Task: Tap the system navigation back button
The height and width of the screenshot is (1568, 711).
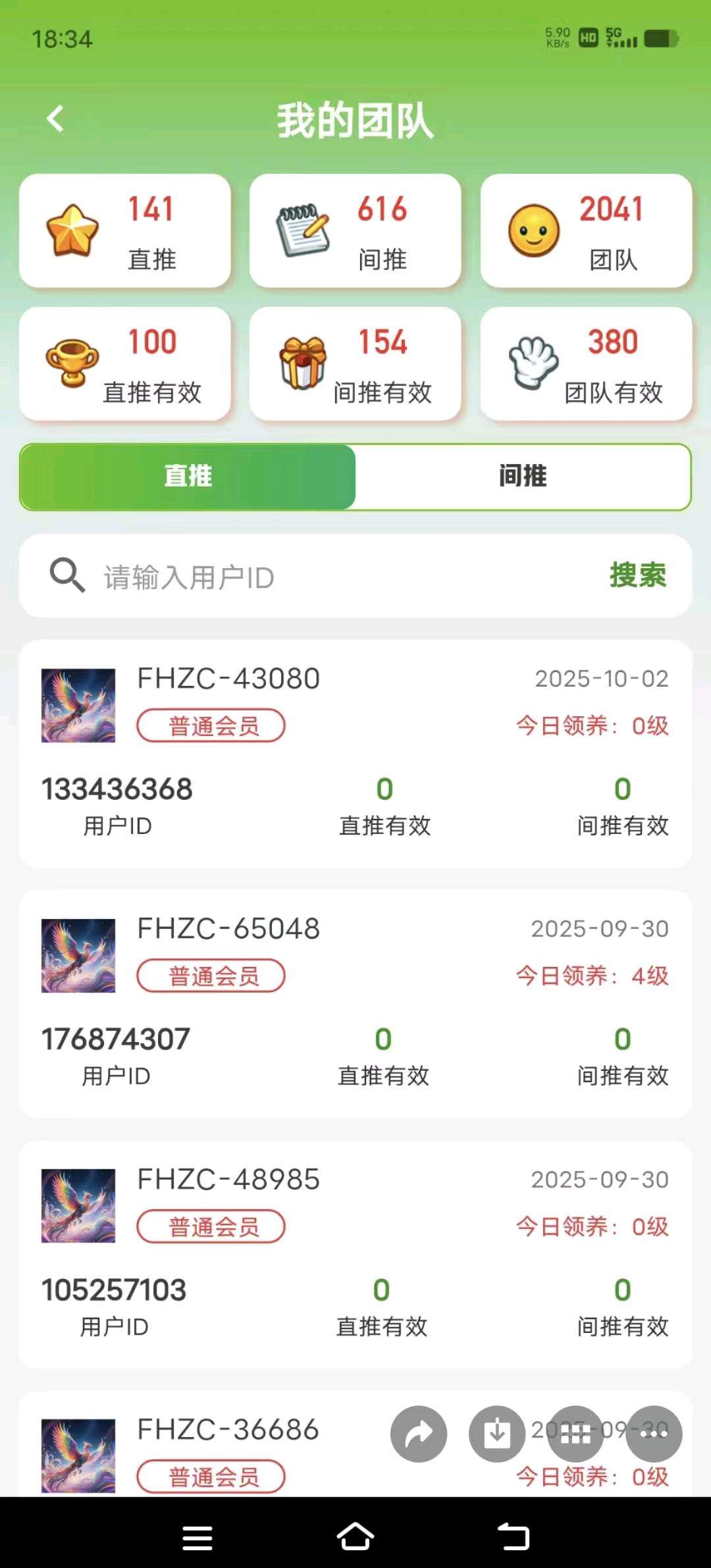Action: click(513, 1536)
